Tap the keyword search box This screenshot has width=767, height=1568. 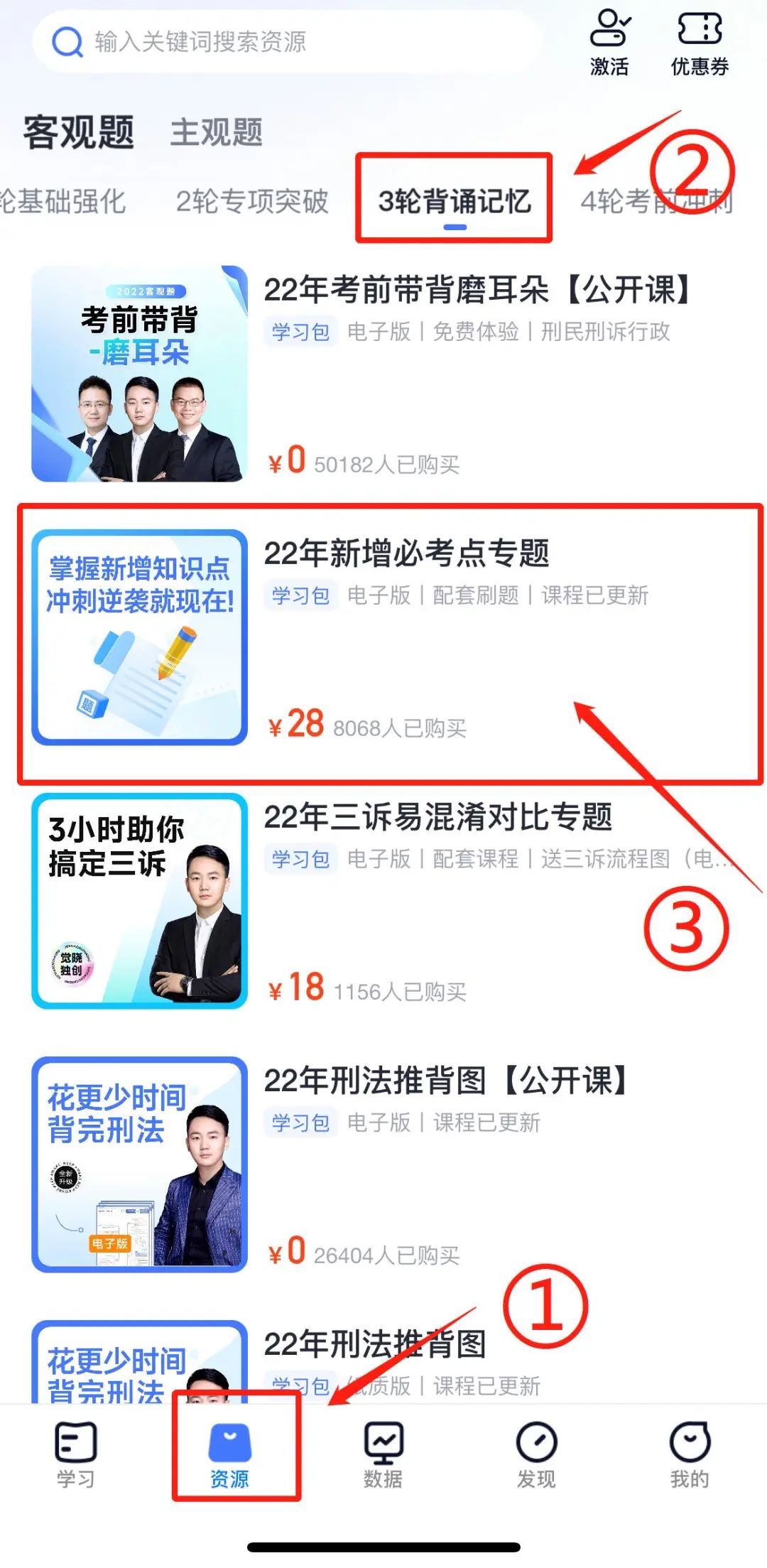(x=284, y=41)
